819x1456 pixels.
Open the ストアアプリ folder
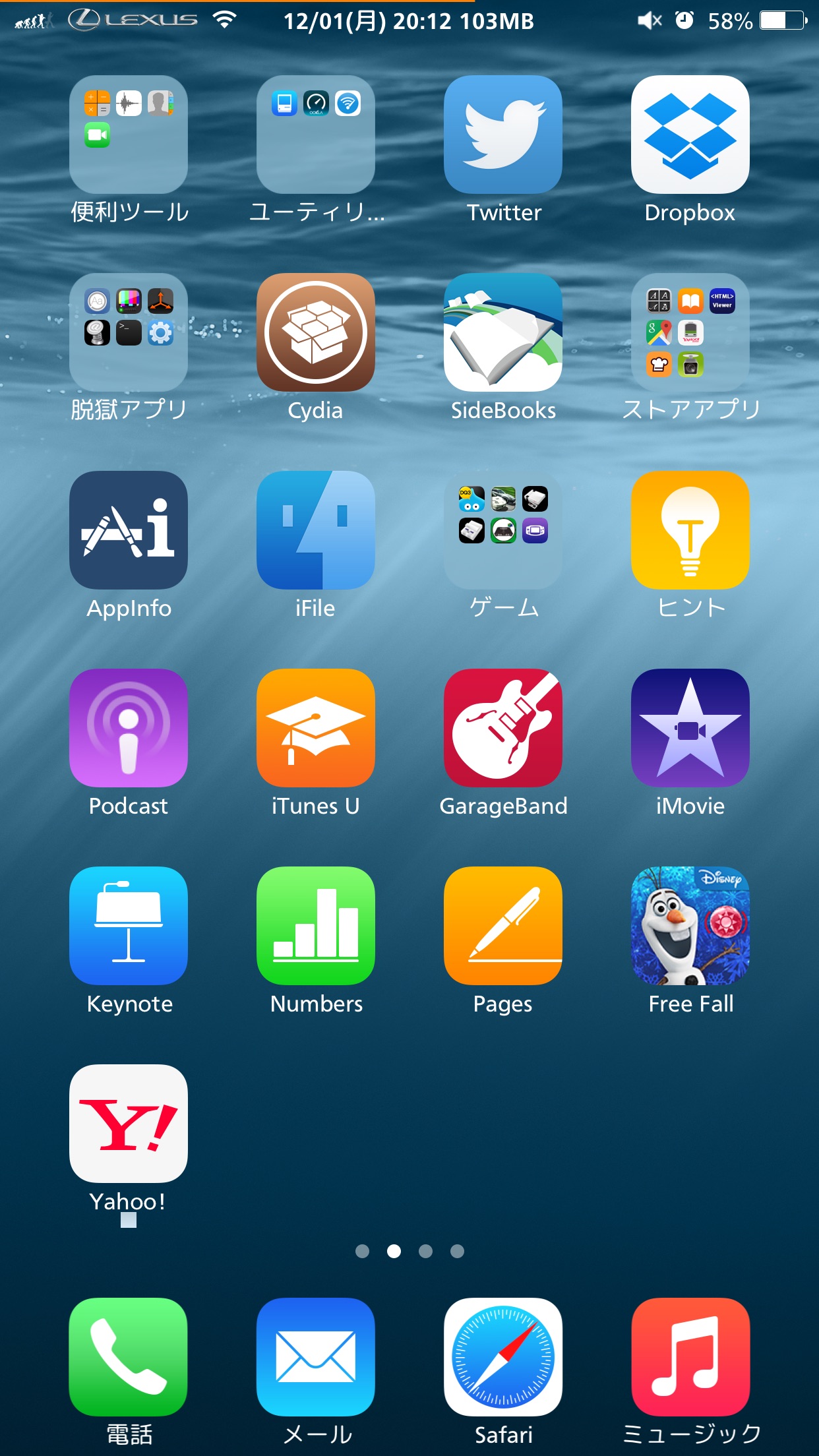[x=690, y=332]
